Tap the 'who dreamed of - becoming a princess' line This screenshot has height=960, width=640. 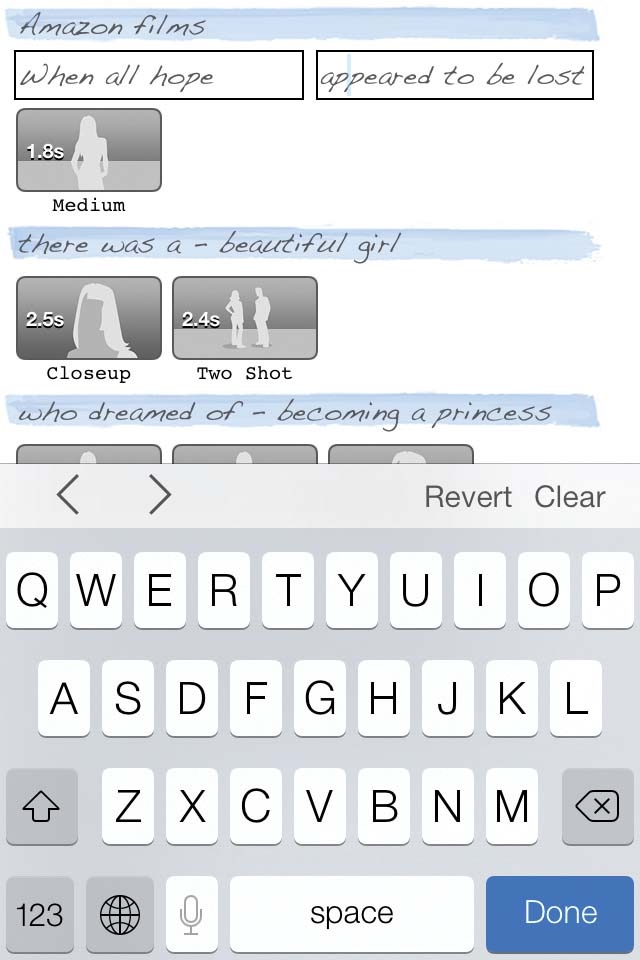285,412
